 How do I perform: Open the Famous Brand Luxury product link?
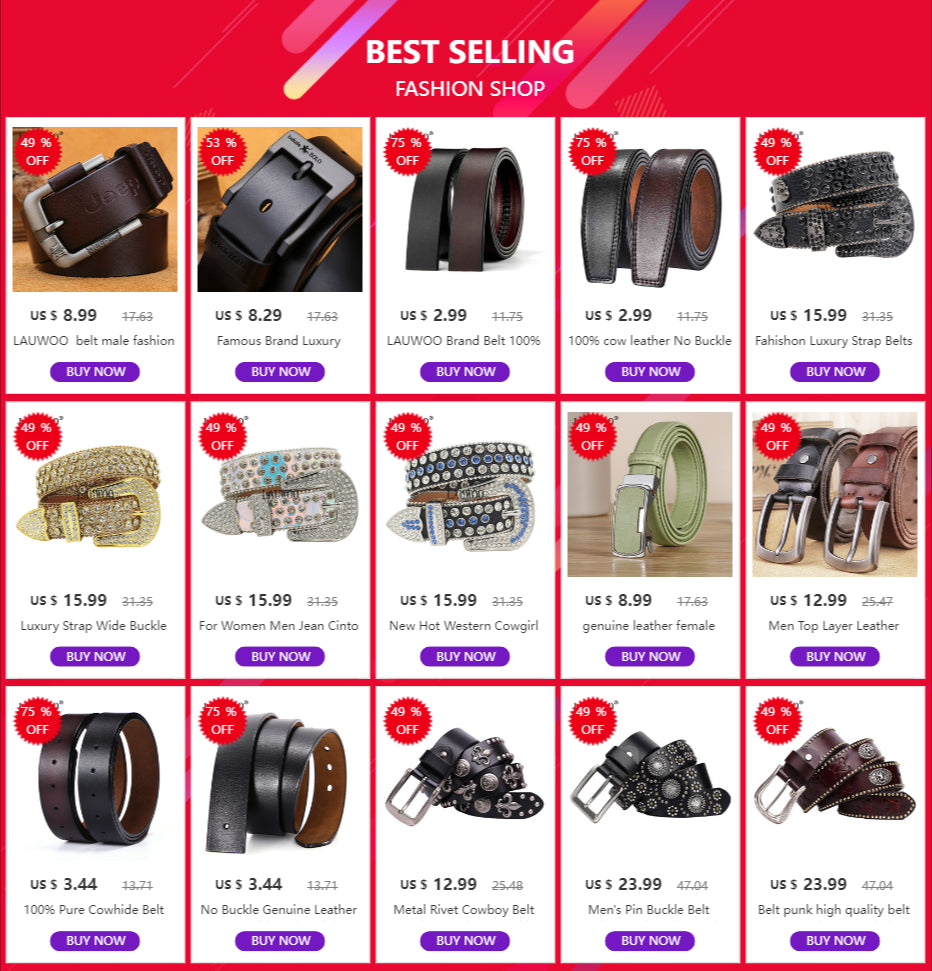pyautogui.click(x=279, y=340)
